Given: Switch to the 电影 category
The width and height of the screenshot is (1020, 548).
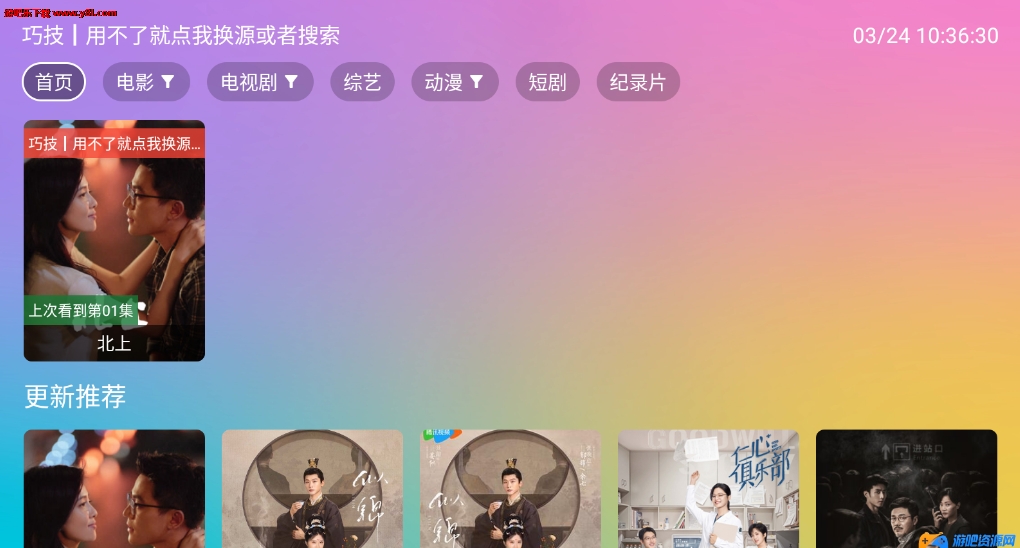Looking at the screenshot, I should click(145, 82).
